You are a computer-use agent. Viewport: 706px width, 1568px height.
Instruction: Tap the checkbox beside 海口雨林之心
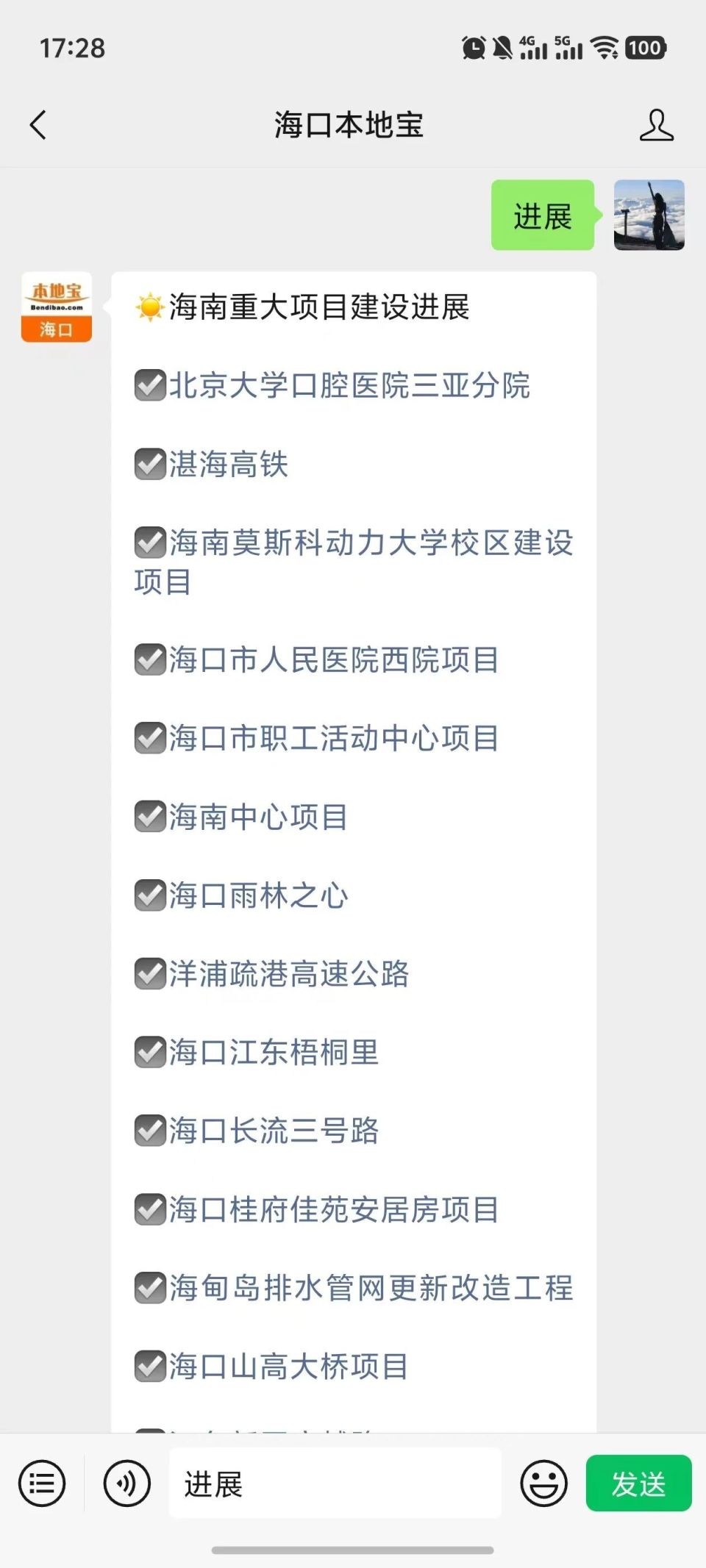(149, 896)
